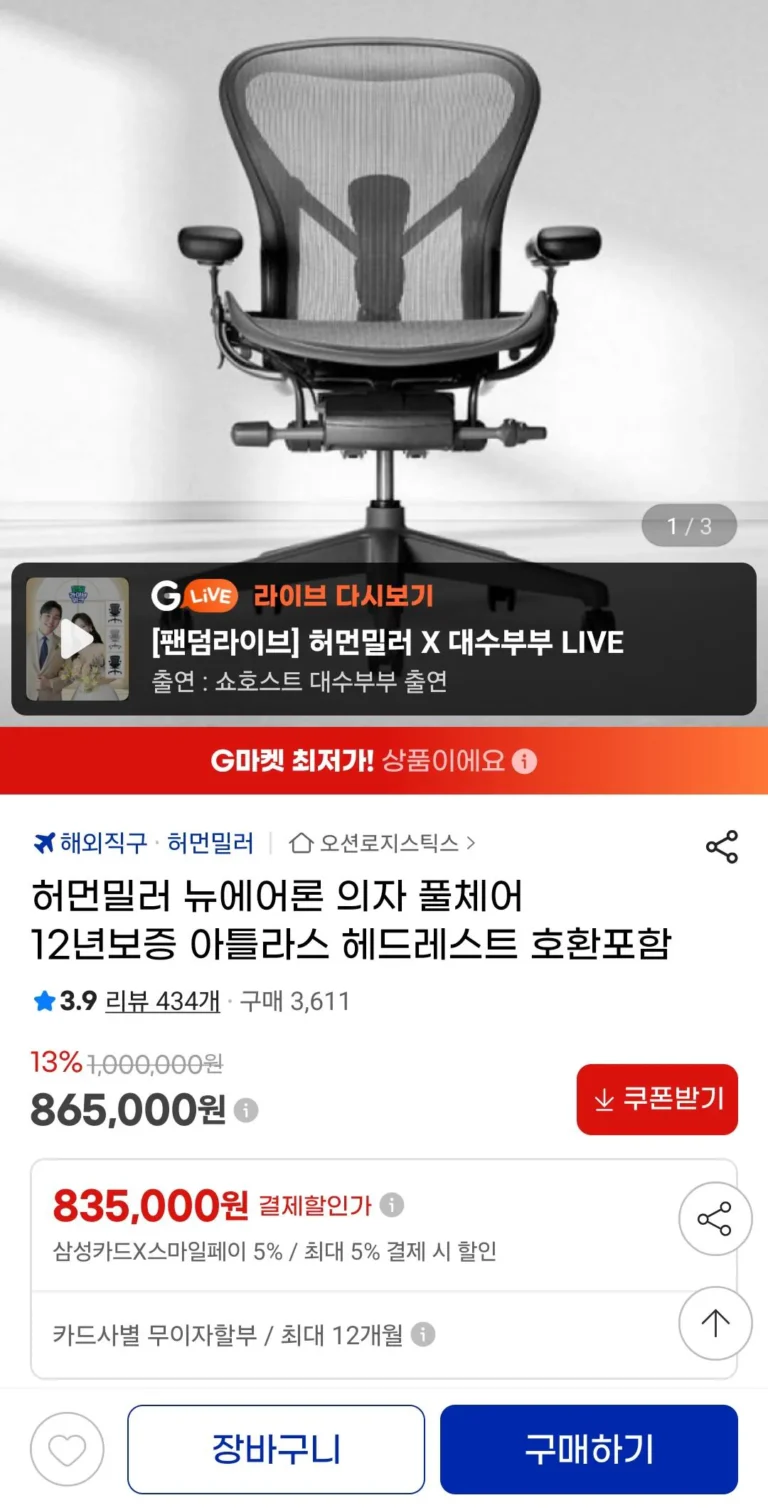Screen dimensions: 768x1510
Task: Tap the floating share button
Action: (x=715, y=1219)
